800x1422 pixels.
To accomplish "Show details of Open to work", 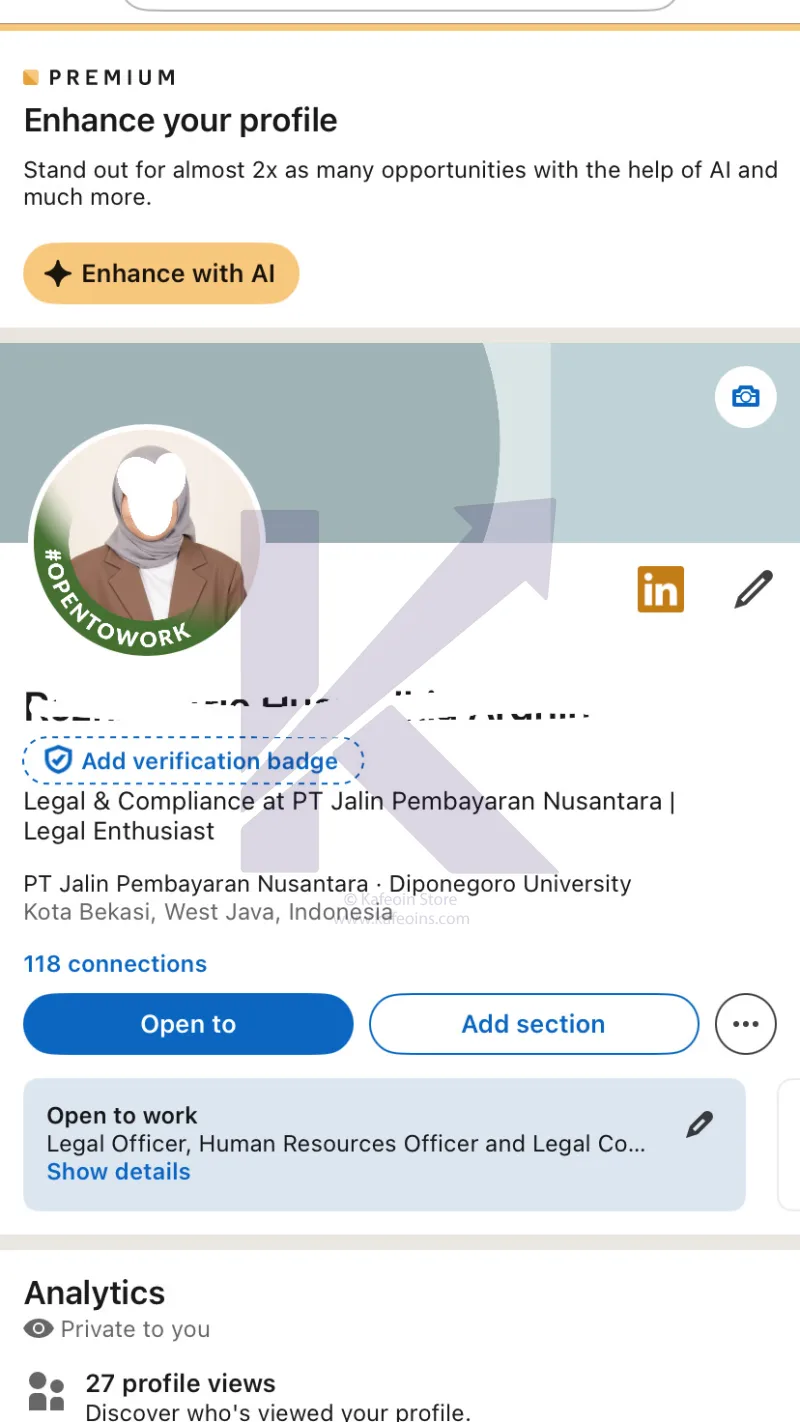I will (x=118, y=1172).
